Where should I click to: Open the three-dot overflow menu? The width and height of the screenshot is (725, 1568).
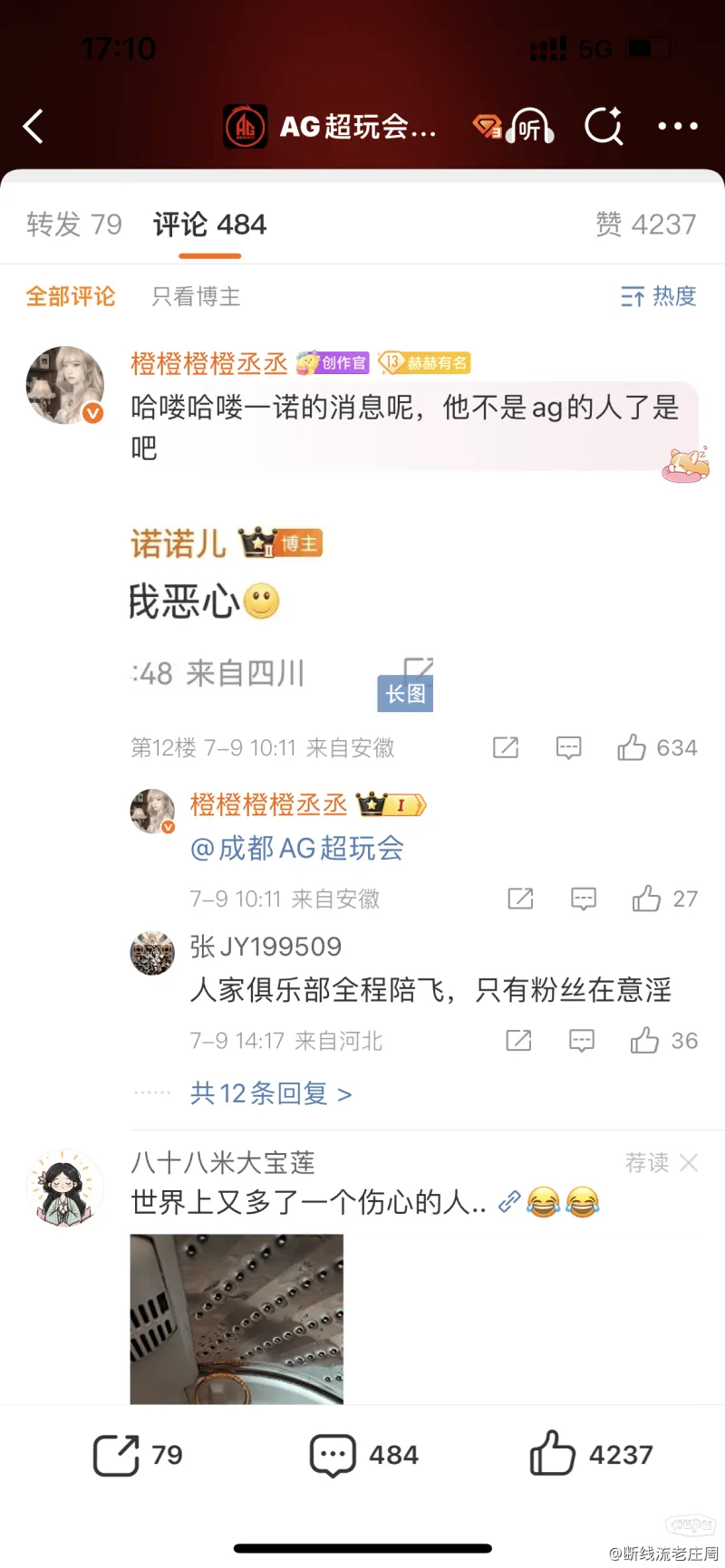678,127
